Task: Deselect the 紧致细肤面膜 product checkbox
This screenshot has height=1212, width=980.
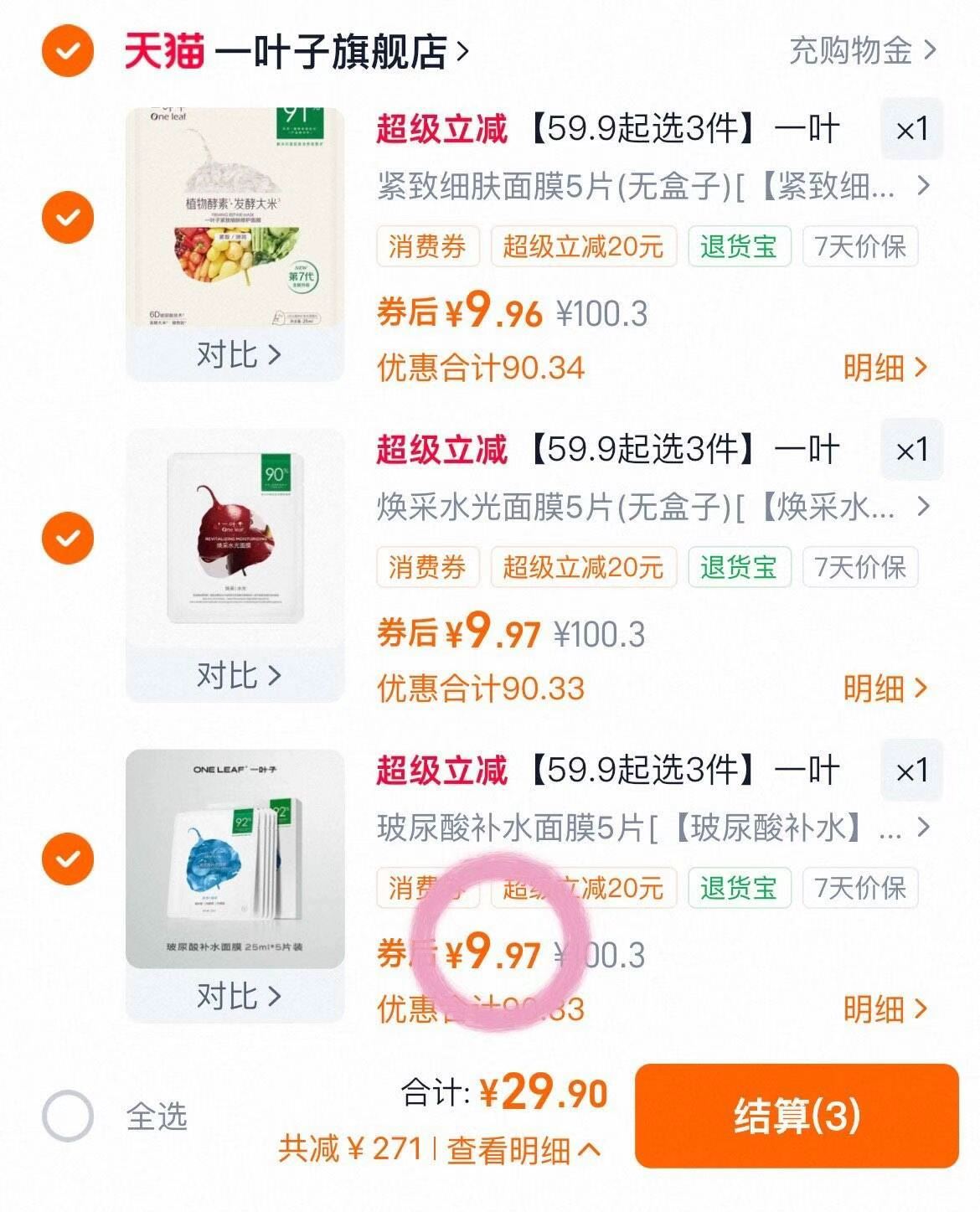Action: pyautogui.click(x=69, y=218)
